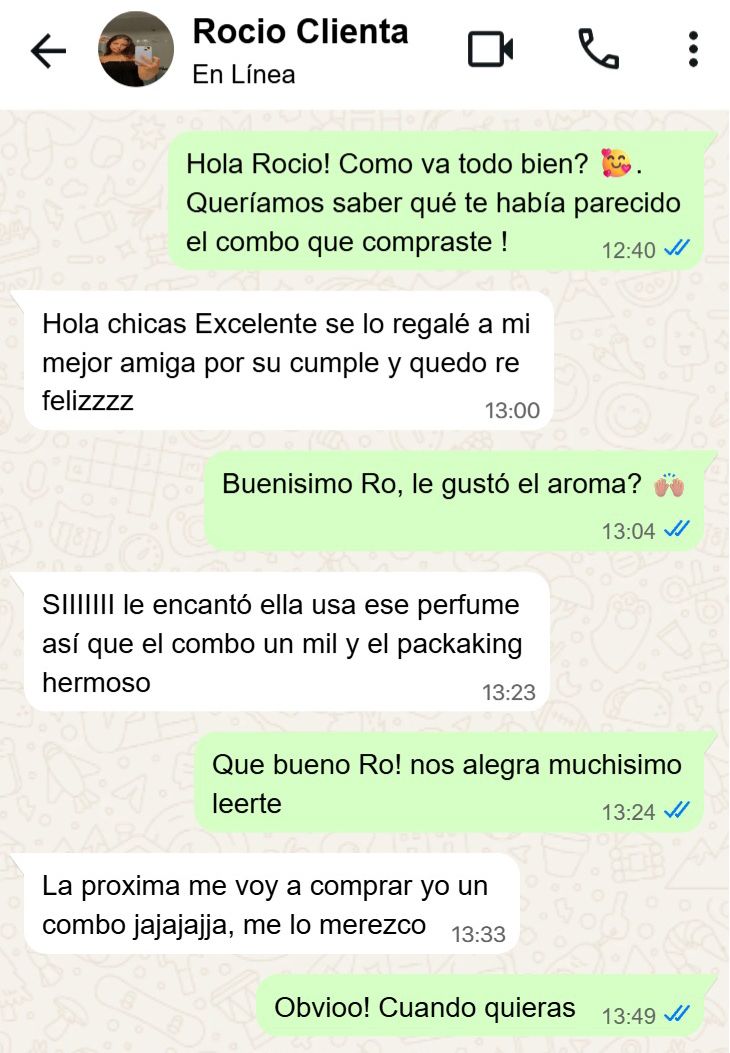Go back to the chat list
The image size is (730, 1053).
pyautogui.click(x=48, y=51)
